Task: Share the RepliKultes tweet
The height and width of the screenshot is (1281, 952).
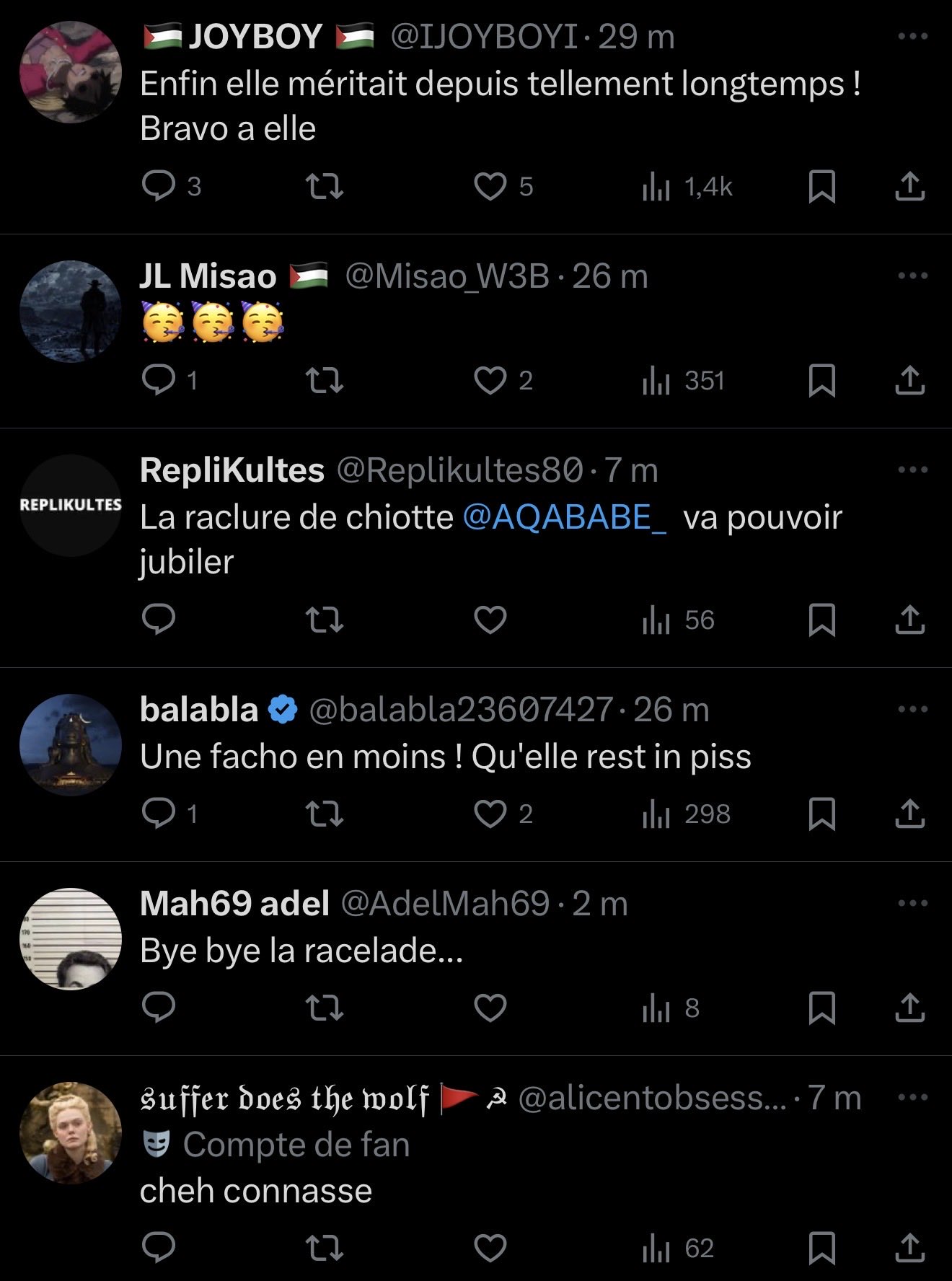Action: pos(909,620)
